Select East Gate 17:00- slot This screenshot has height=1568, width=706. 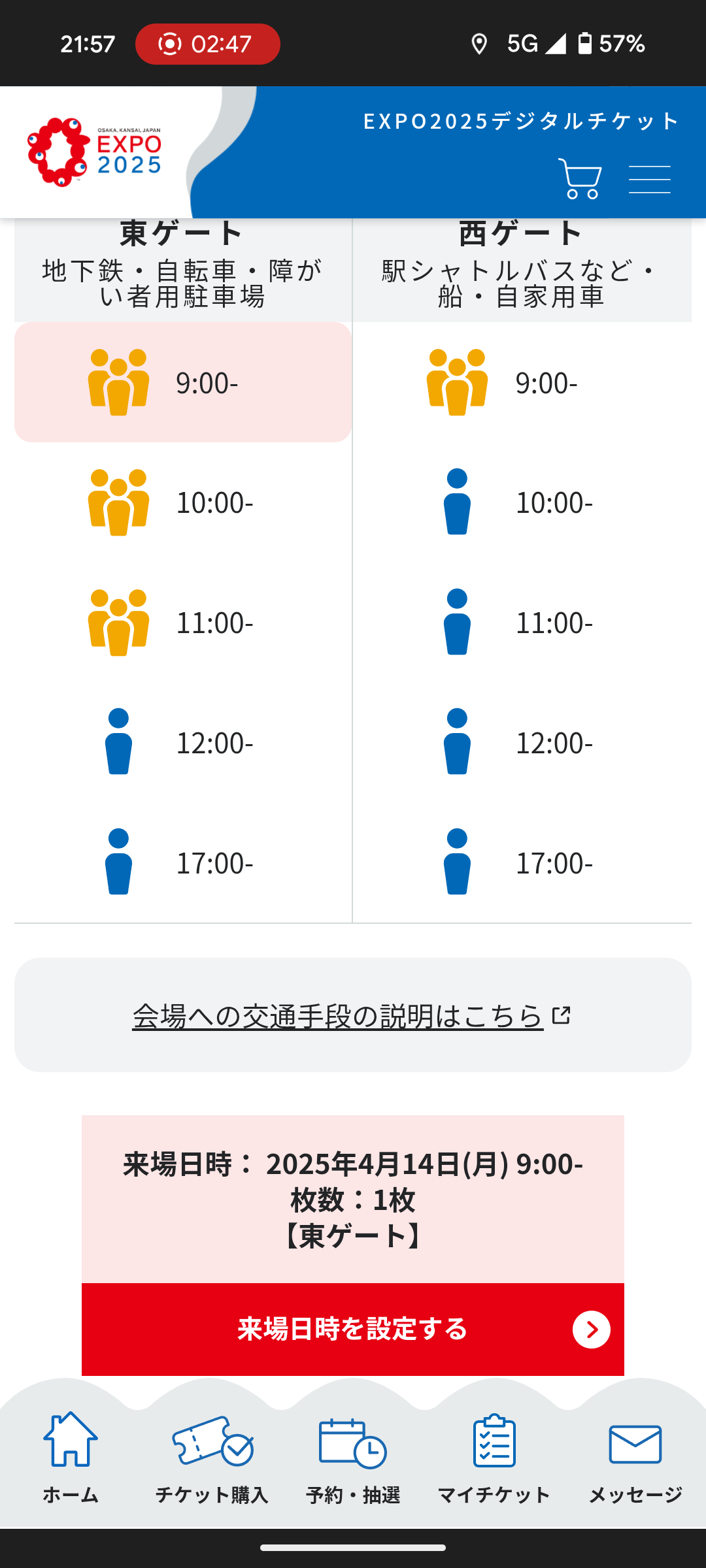[183, 863]
